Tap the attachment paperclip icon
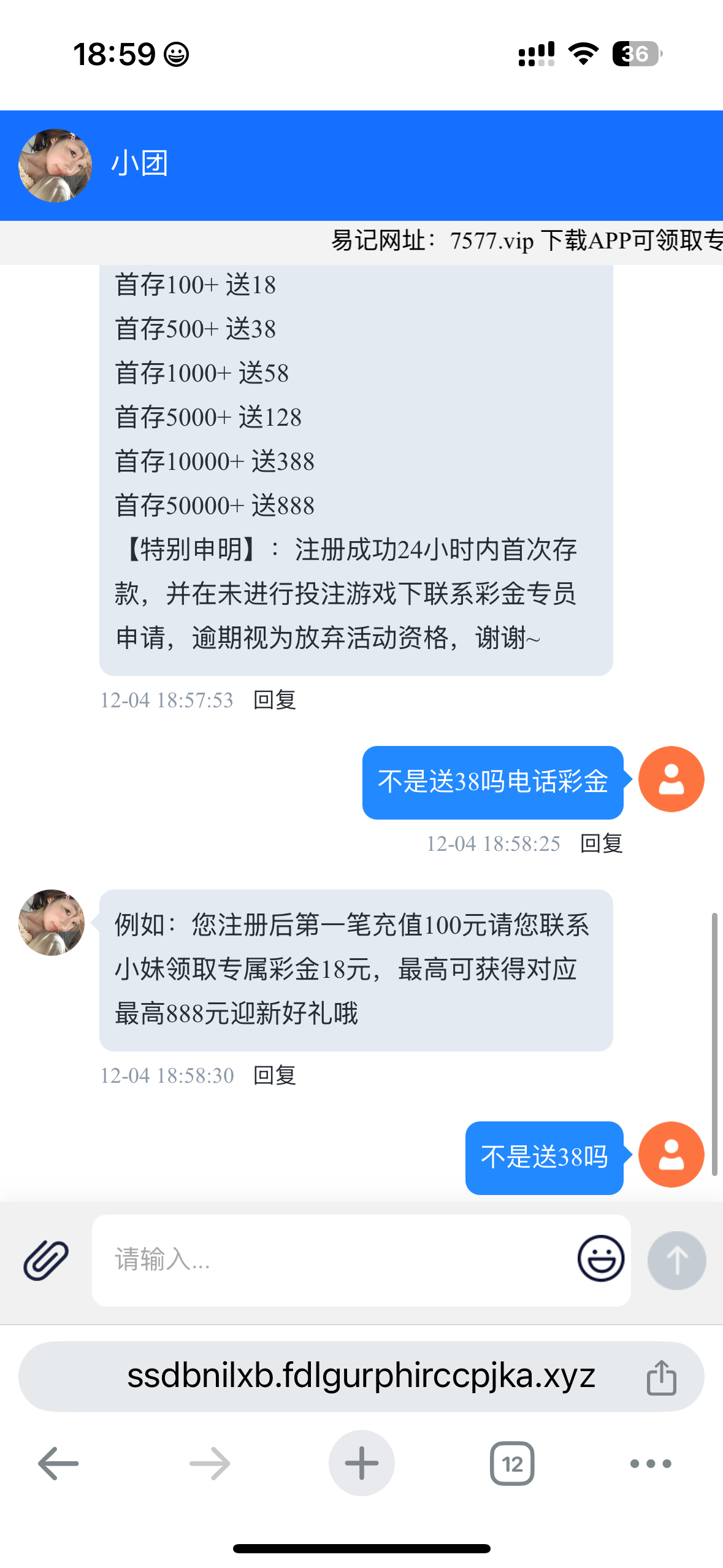Viewport: 723px width, 1568px height. [x=46, y=1260]
